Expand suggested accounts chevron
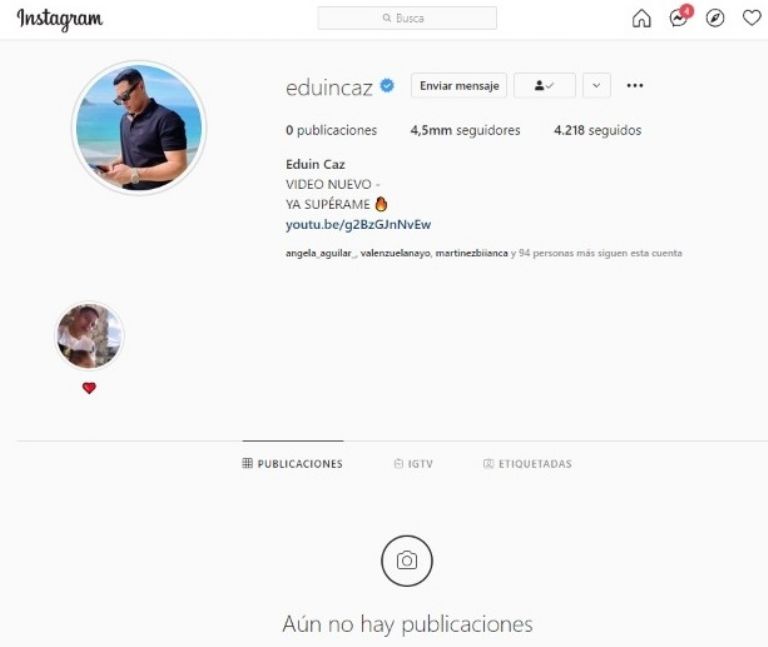The height and width of the screenshot is (647, 768). pos(596,86)
